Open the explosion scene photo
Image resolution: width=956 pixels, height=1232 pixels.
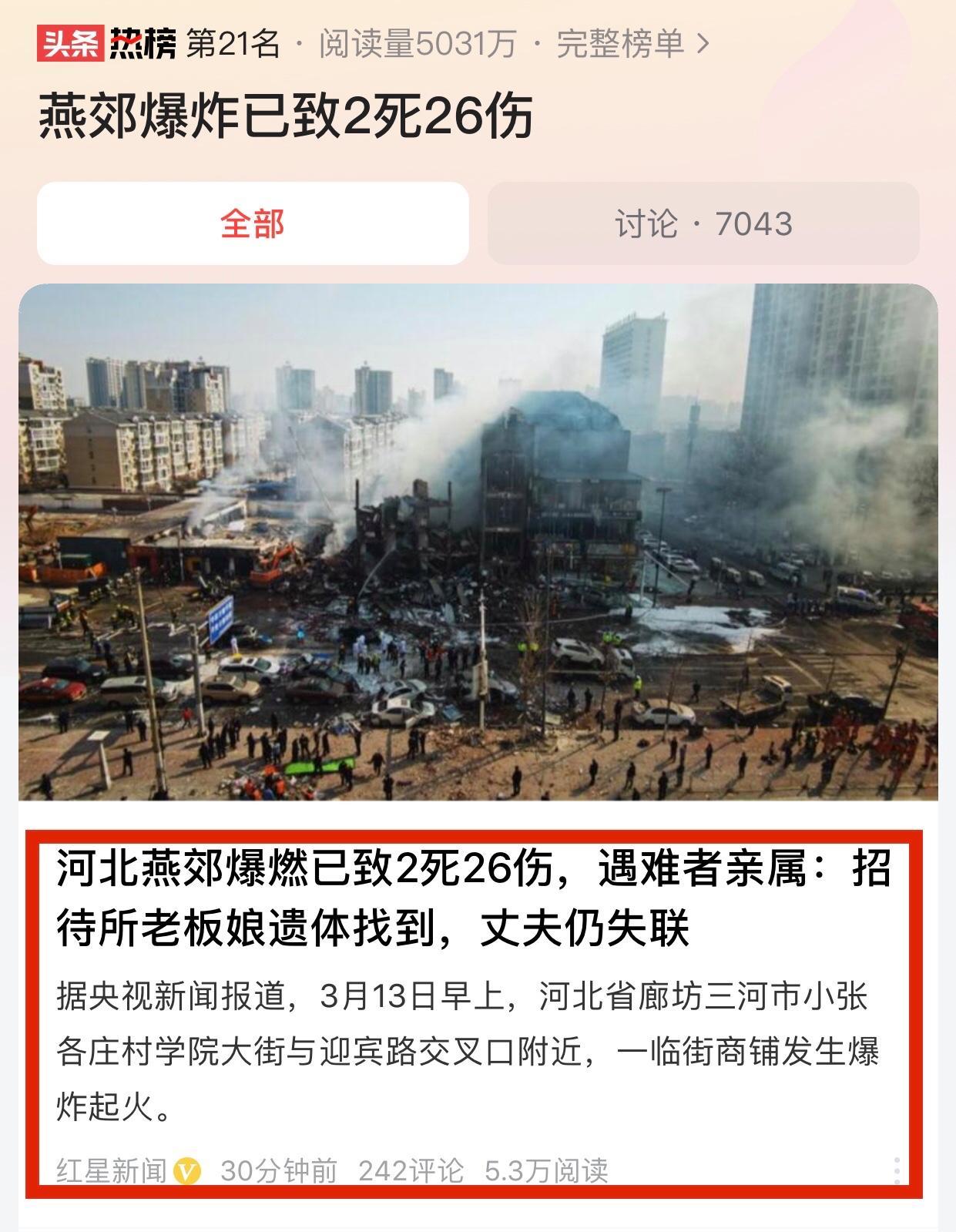coord(478,542)
